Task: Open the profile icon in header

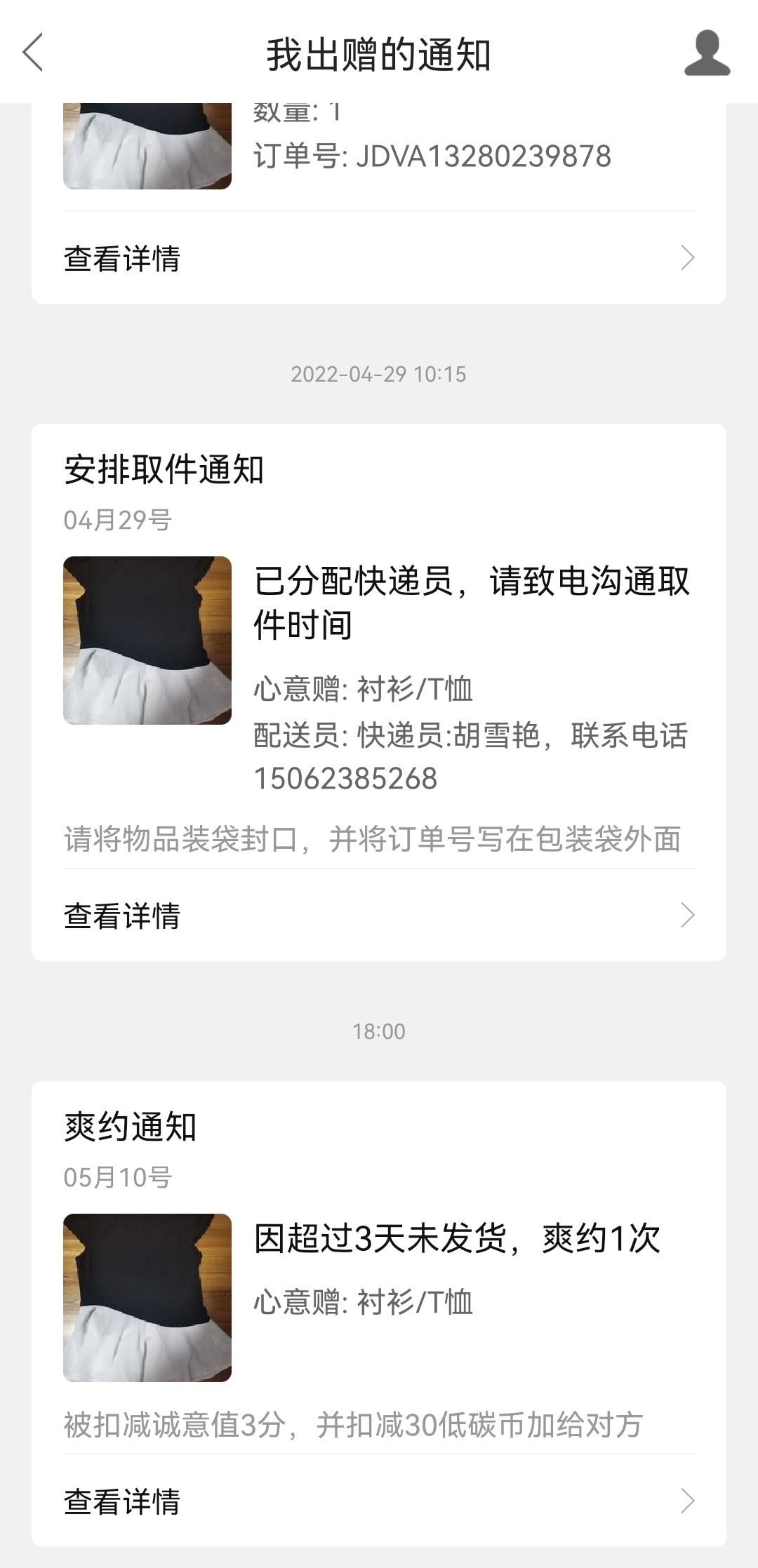Action: (x=707, y=53)
